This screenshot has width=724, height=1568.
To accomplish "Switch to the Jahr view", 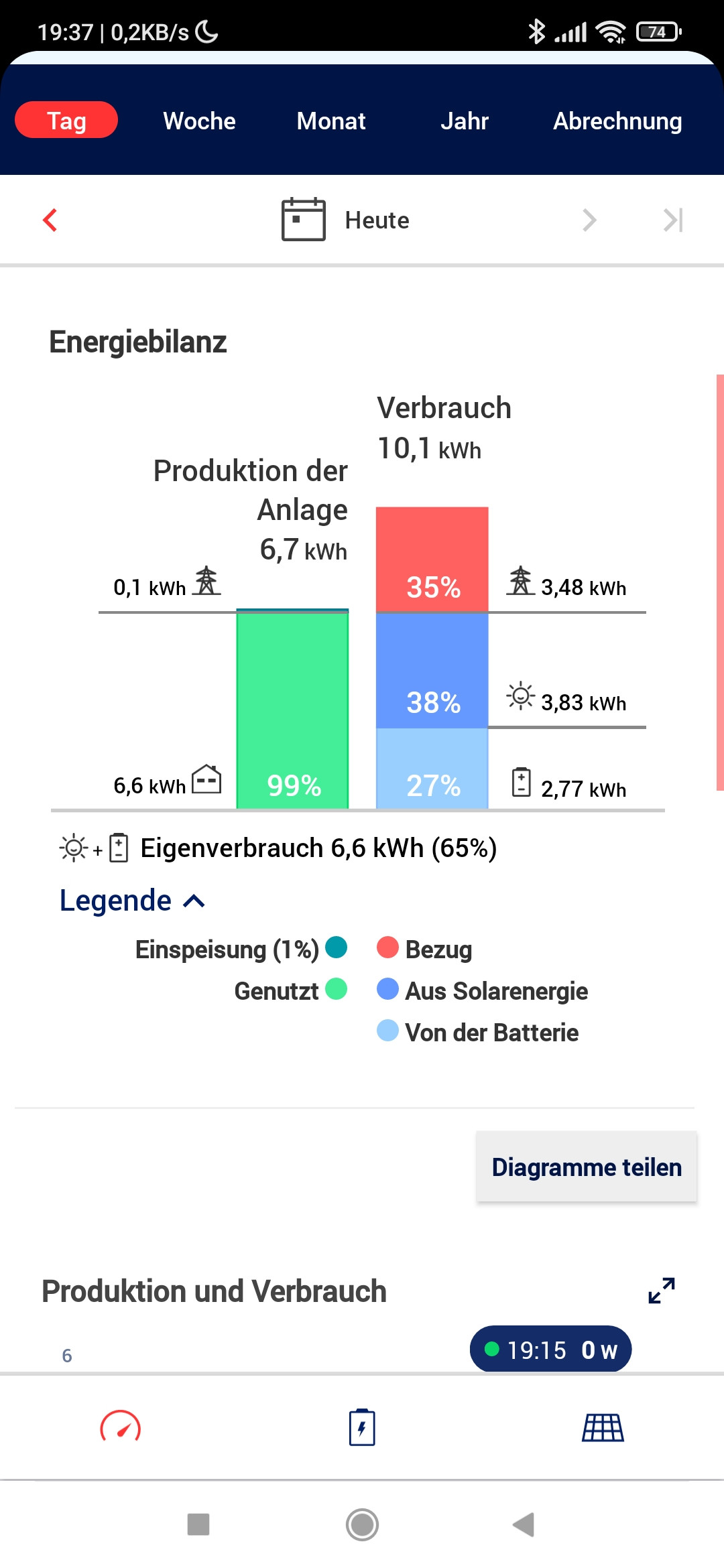I will coord(464,121).
